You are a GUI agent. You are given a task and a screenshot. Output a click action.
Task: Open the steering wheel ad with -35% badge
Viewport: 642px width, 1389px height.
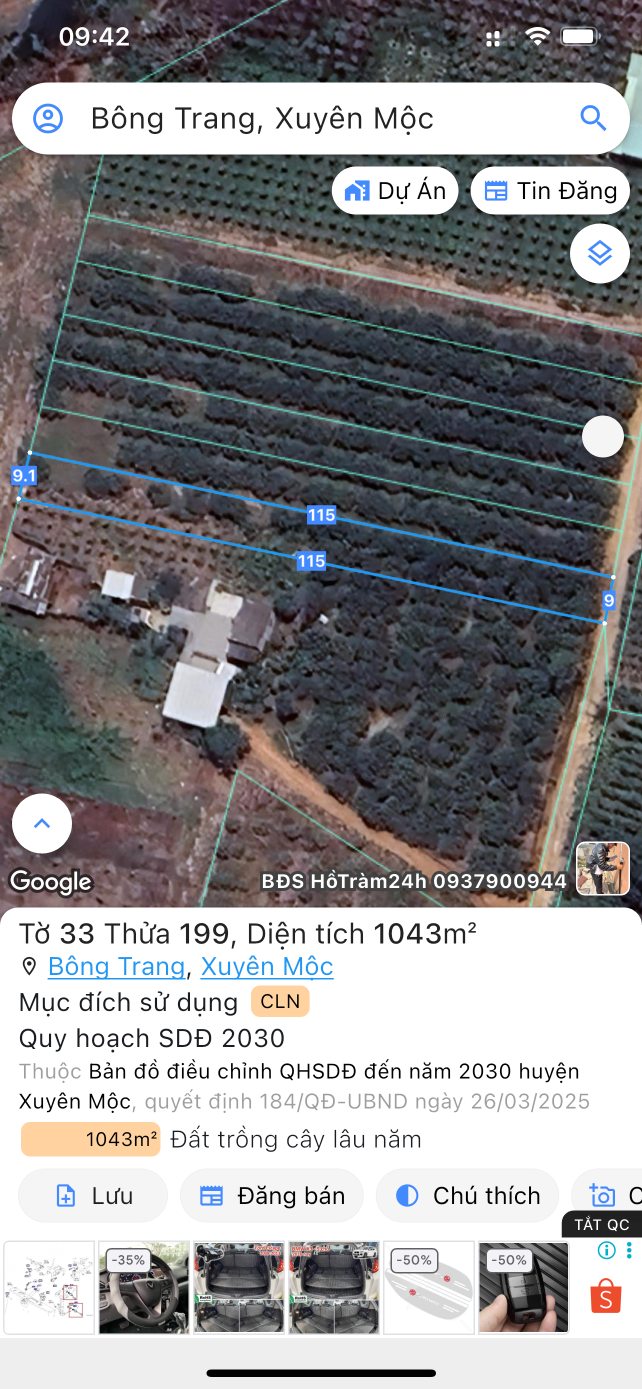point(144,1287)
